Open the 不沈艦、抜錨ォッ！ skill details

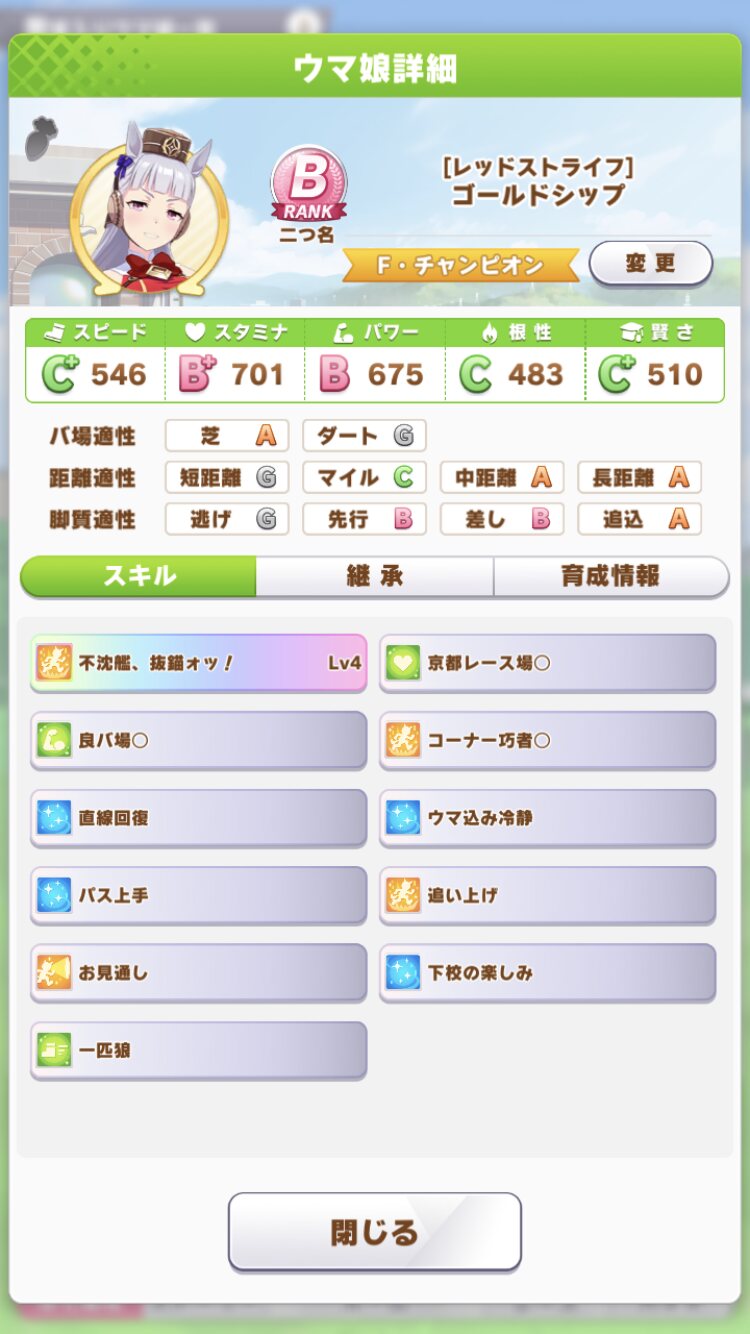(198, 662)
